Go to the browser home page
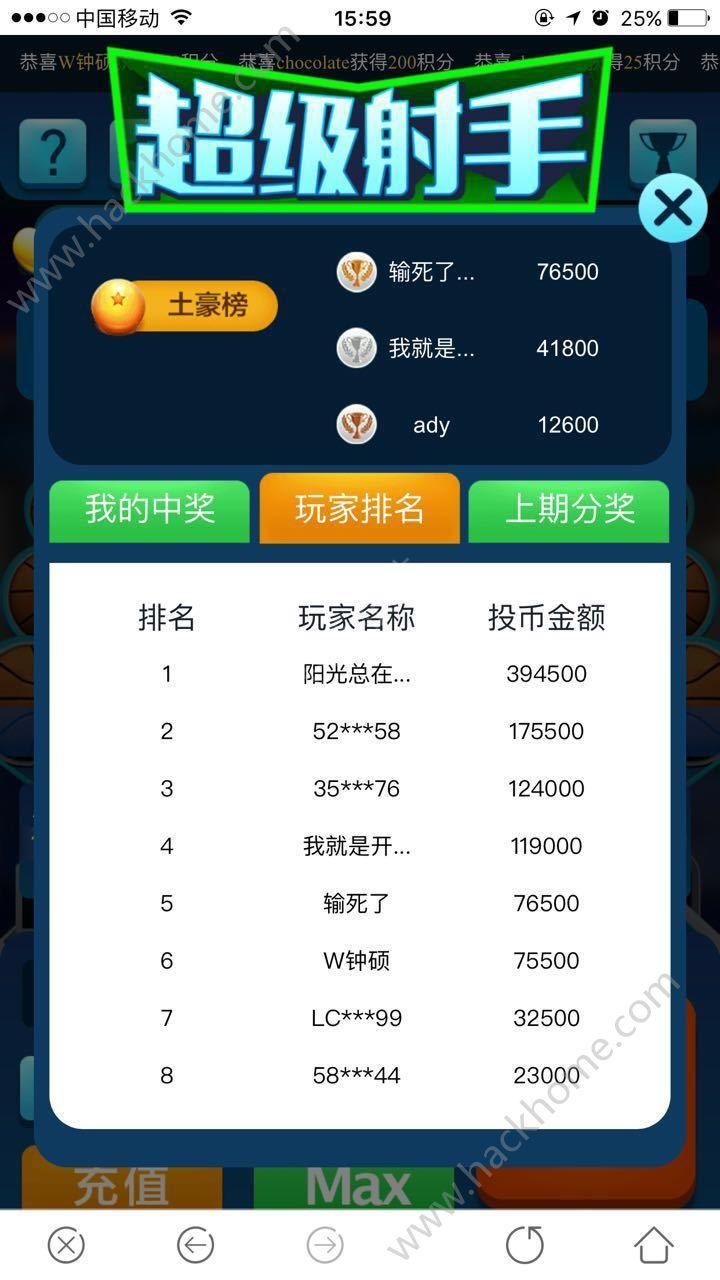This screenshot has width=720, height=1280. point(653,1245)
